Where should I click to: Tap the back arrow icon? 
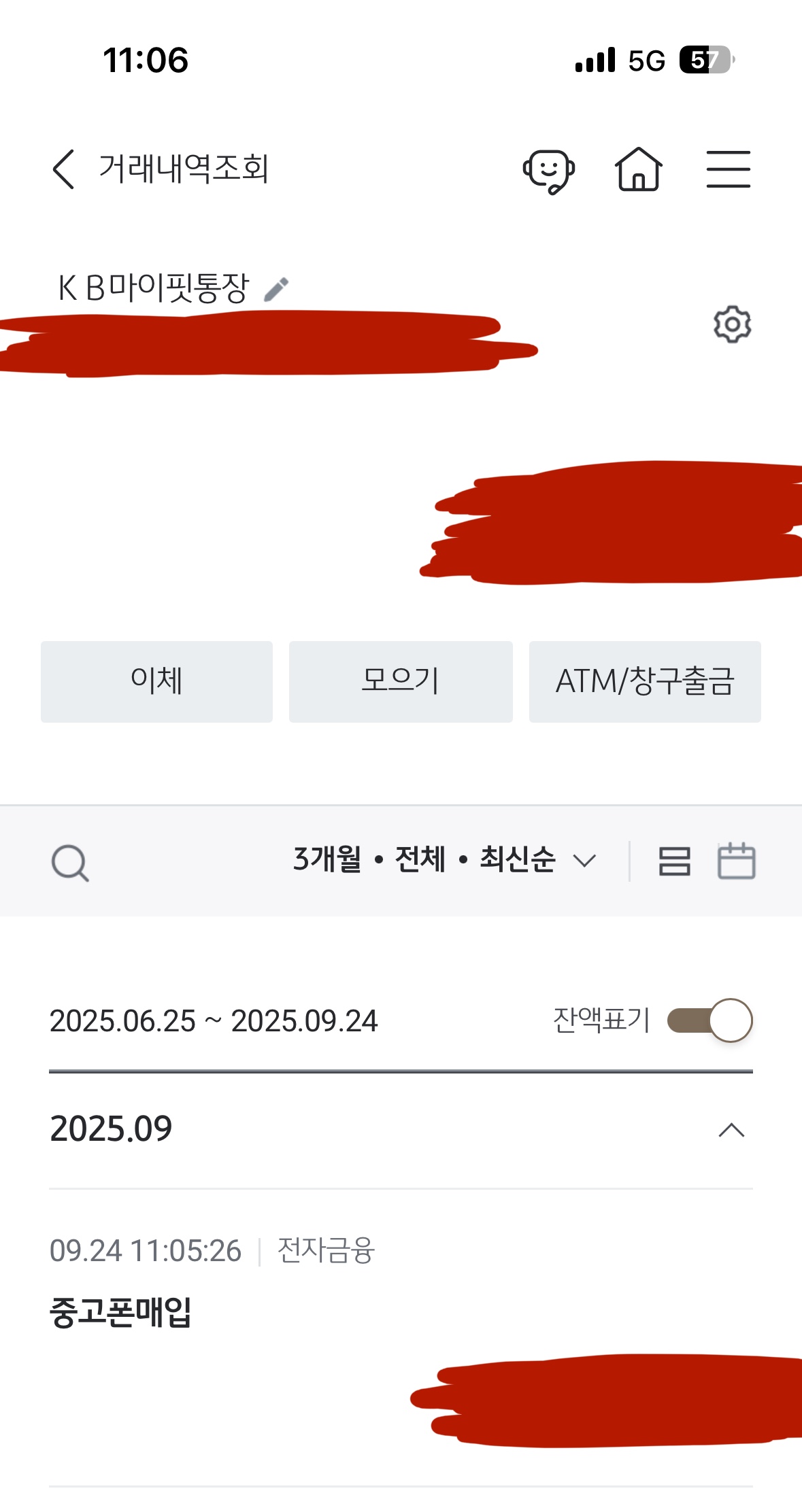[63, 169]
